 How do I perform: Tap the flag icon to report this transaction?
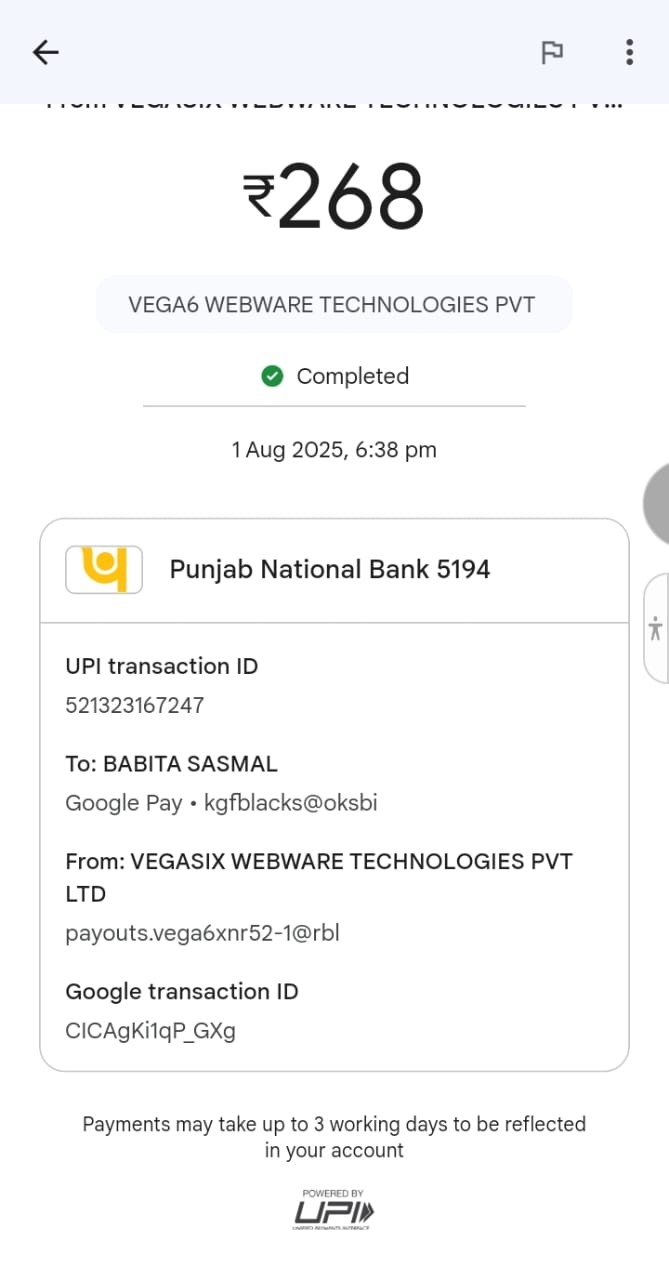(x=552, y=52)
